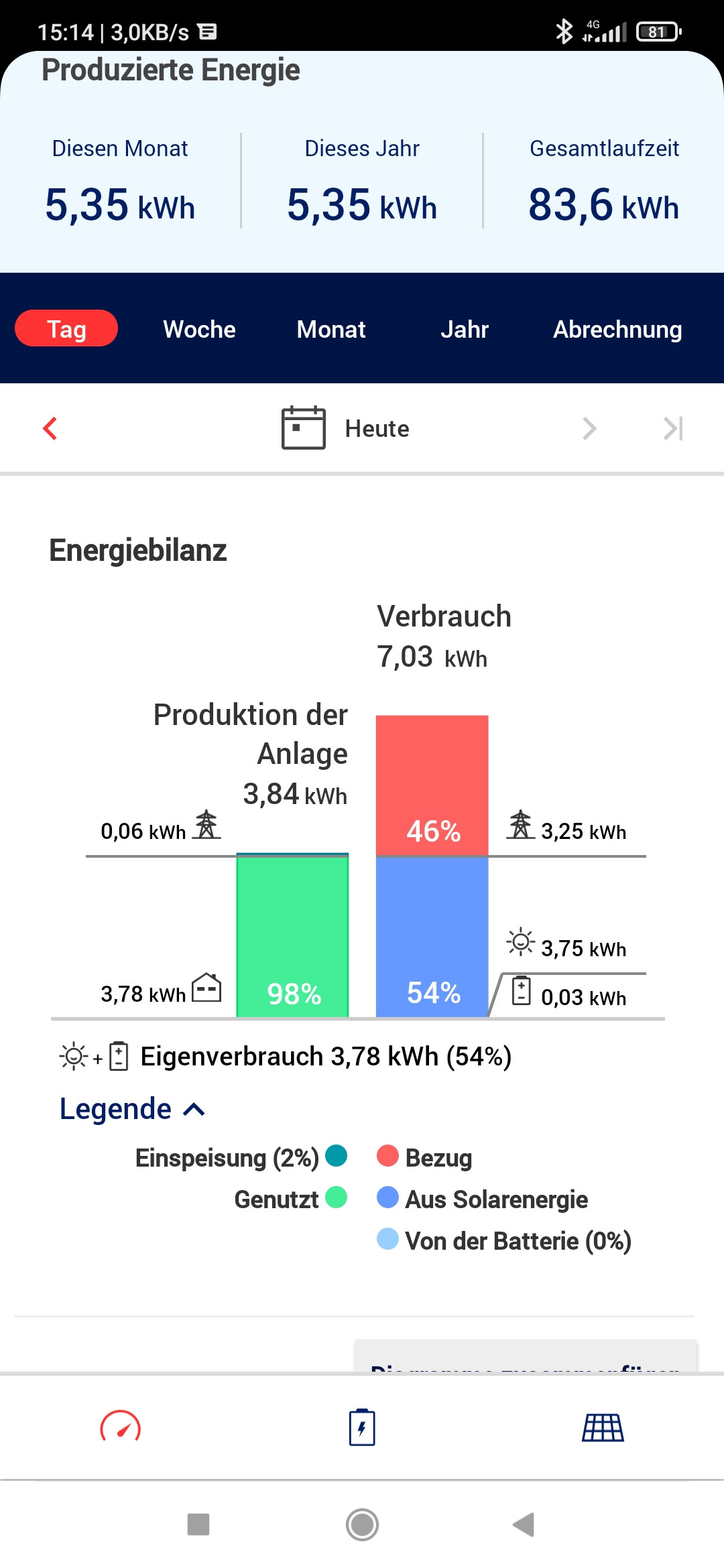
Task: Open the dashboard gauge tab
Action: [x=121, y=1427]
